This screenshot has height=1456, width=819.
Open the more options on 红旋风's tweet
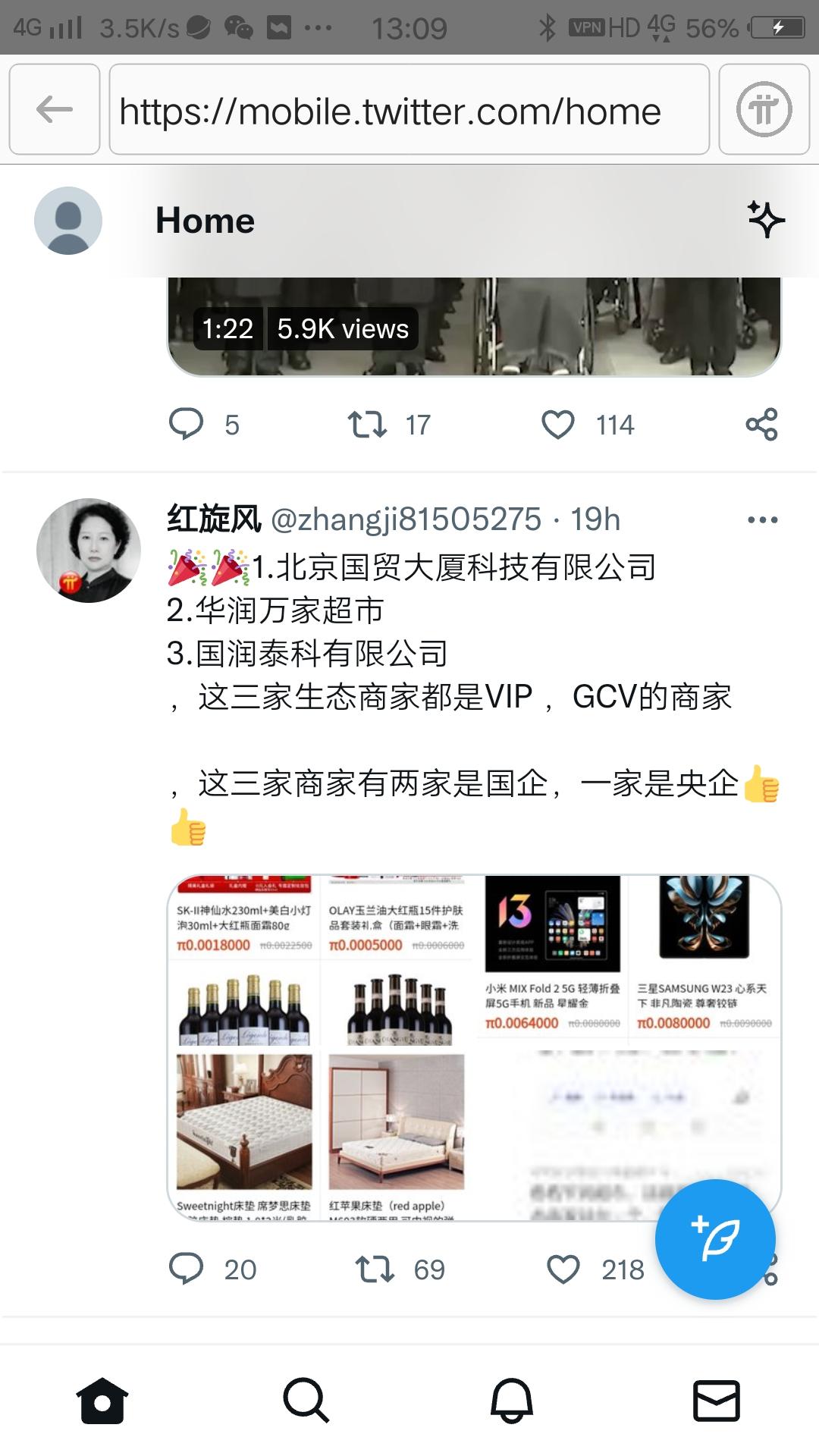click(x=762, y=520)
